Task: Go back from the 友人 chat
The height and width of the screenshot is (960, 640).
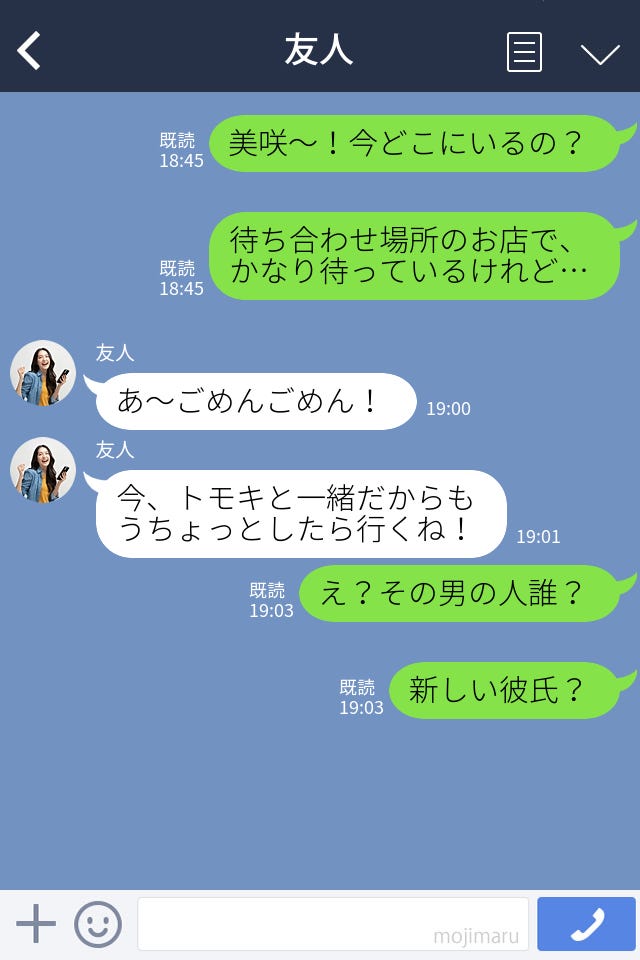Action: pos(30,51)
